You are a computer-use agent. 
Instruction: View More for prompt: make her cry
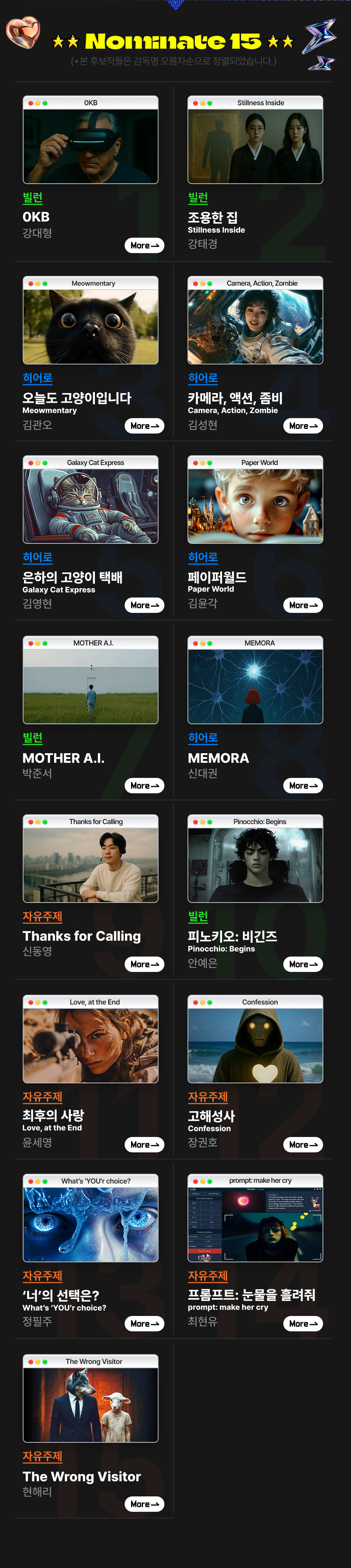303,1324
